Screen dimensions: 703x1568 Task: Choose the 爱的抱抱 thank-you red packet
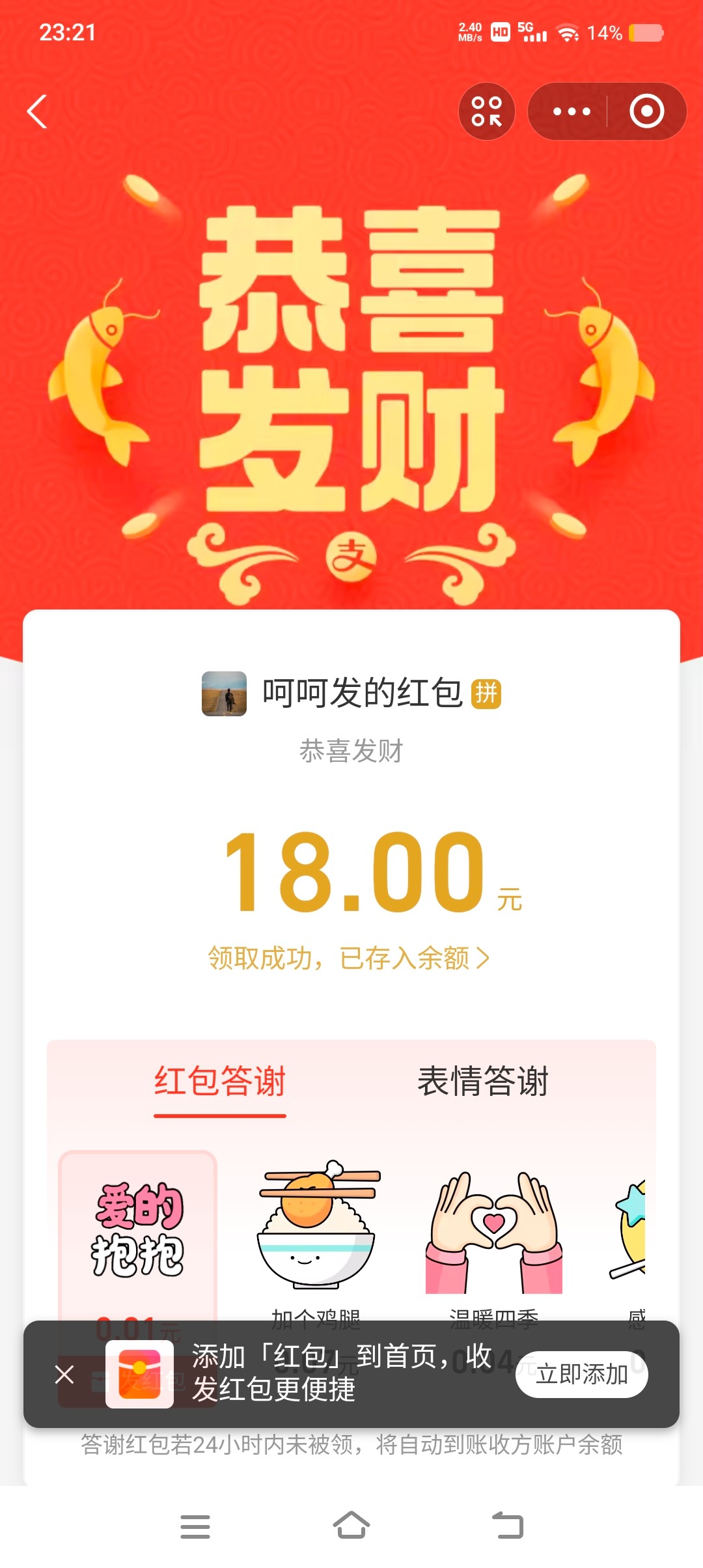pos(137,1231)
